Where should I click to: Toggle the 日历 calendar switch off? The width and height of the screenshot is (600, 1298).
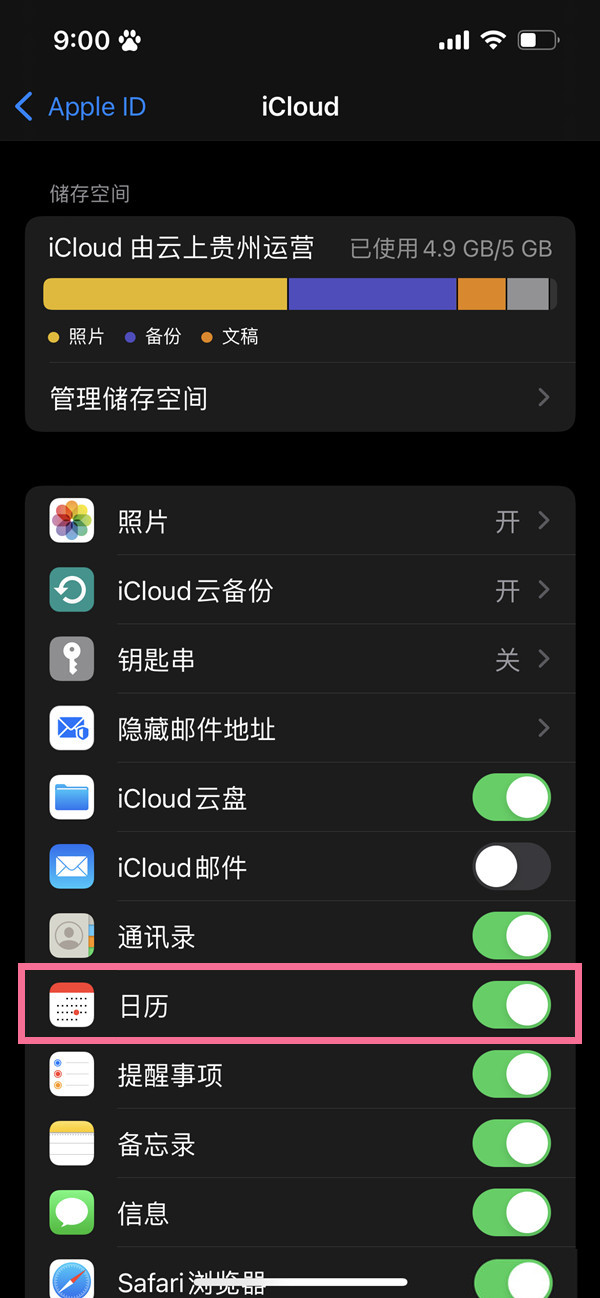click(511, 1006)
